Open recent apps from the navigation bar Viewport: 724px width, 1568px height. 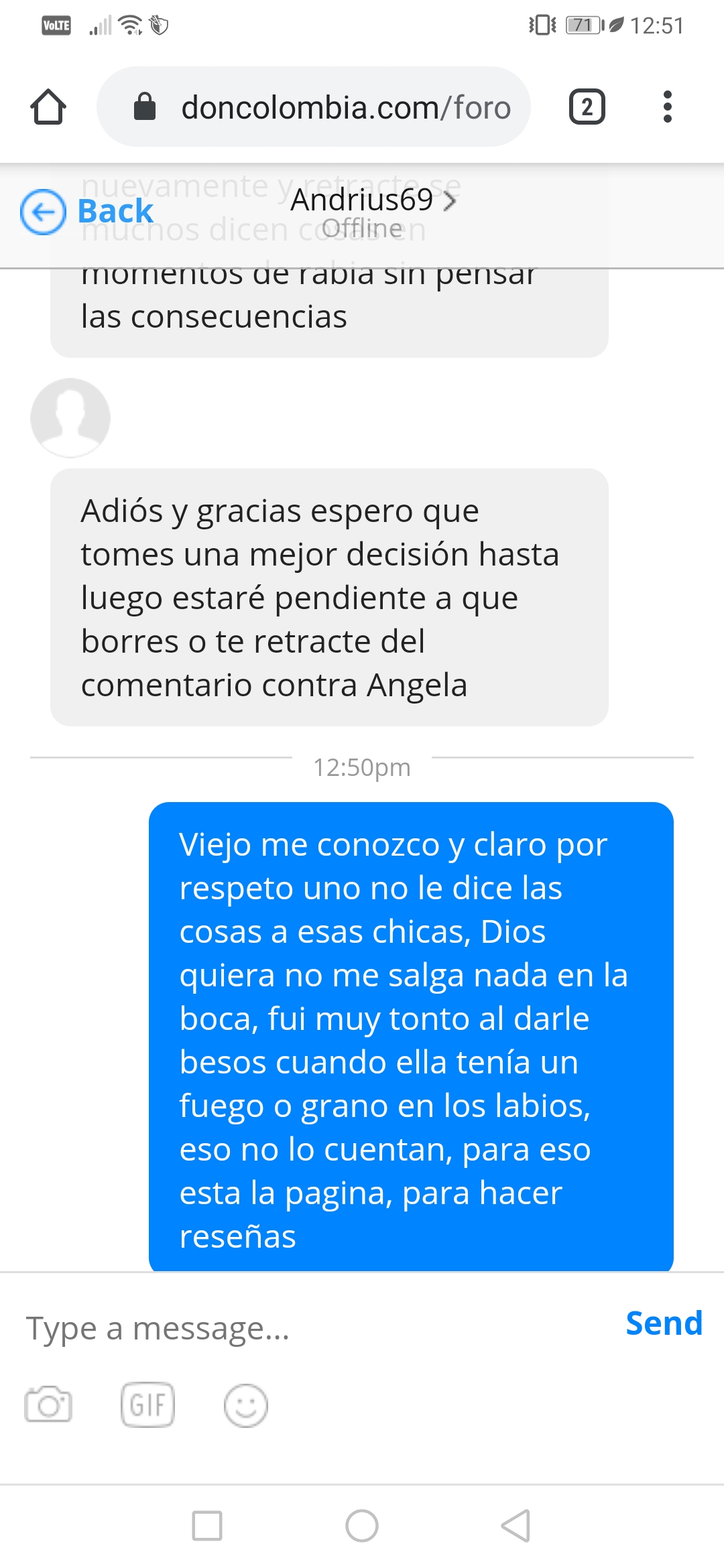(207, 1526)
